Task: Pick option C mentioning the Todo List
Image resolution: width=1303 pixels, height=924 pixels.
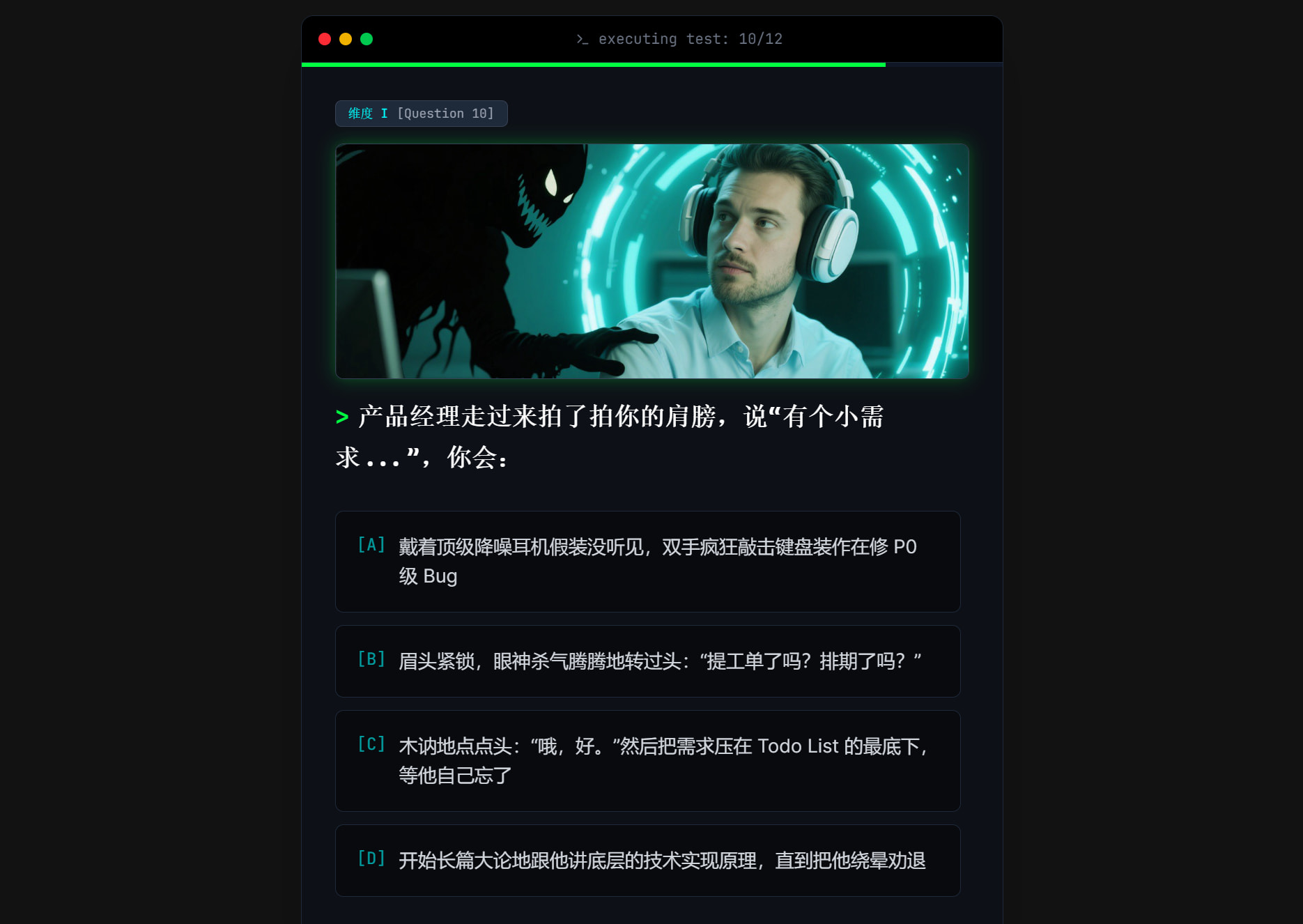Action: [647, 761]
